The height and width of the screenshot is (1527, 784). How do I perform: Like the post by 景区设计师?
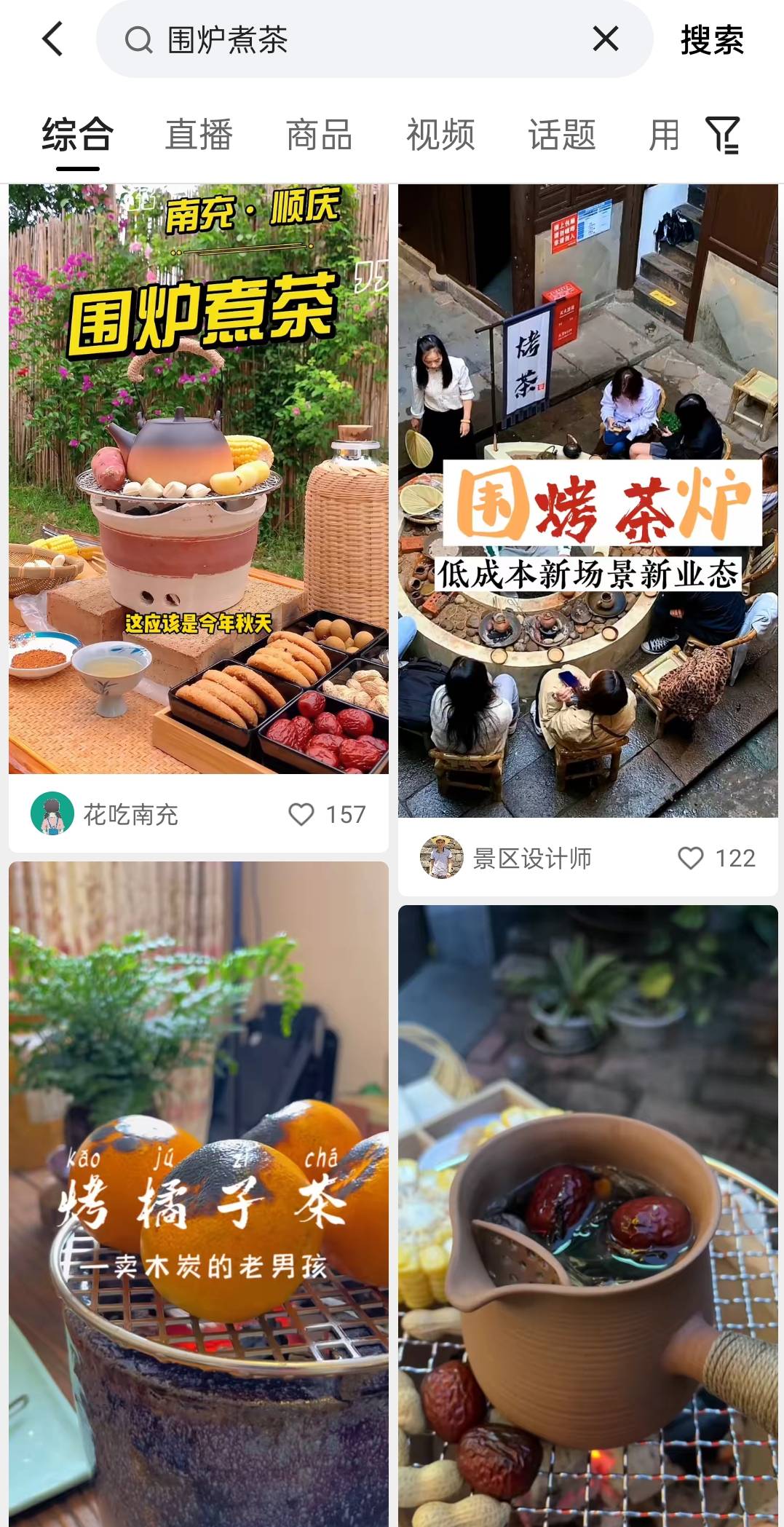click(x=691, y=858)
